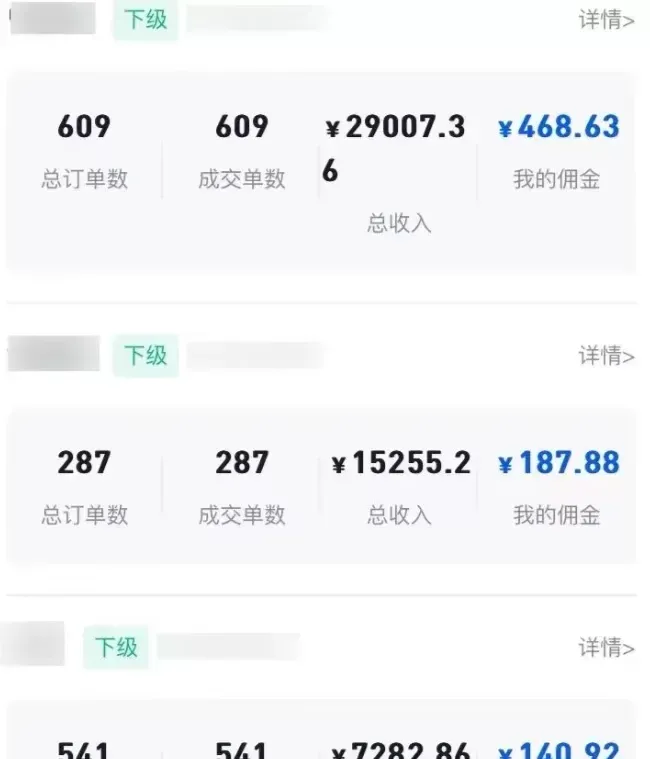Screen dimensions: 650x759
Task: Open 详情 for the member with 609 orders
Action: (606, 20)
